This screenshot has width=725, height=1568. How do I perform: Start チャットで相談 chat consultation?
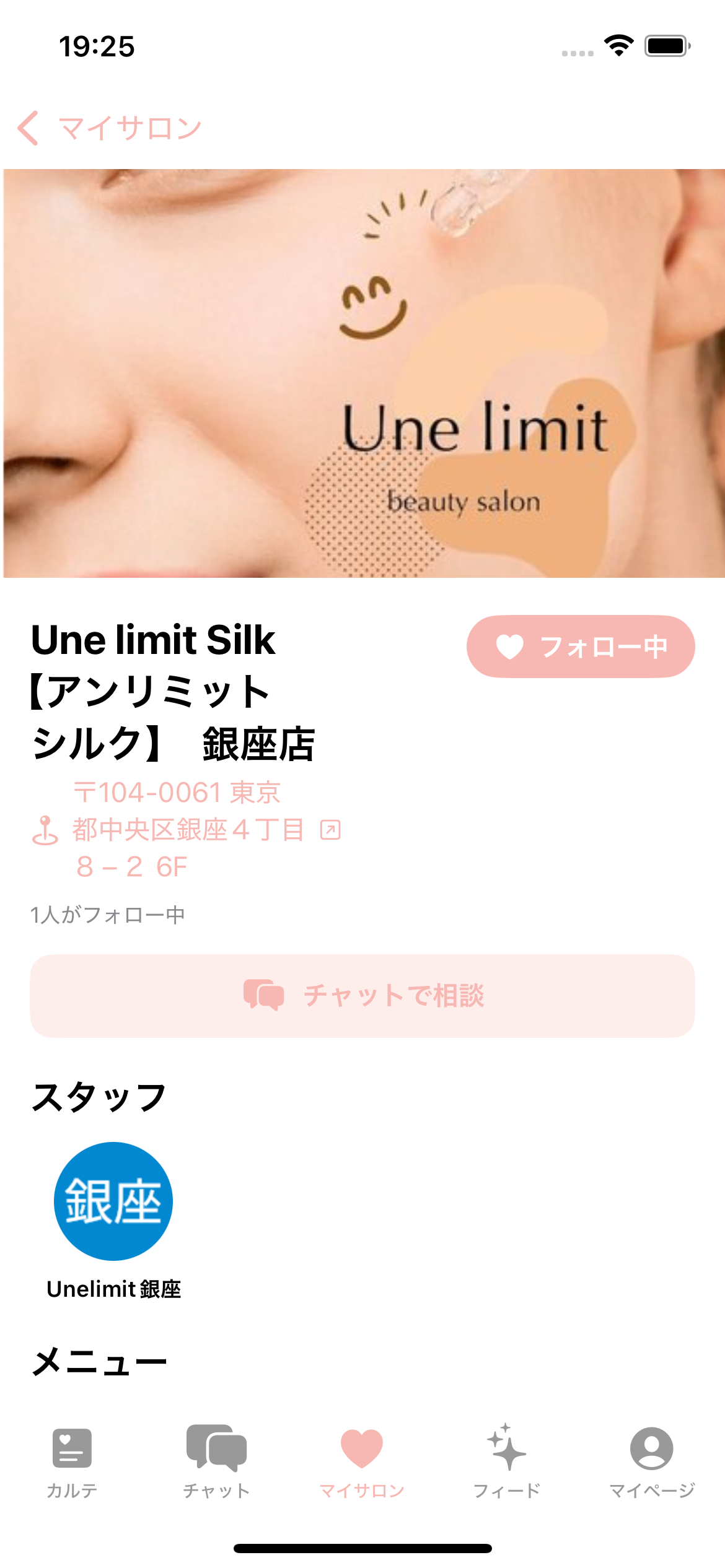pyautogui.click(x=362, y=996)
